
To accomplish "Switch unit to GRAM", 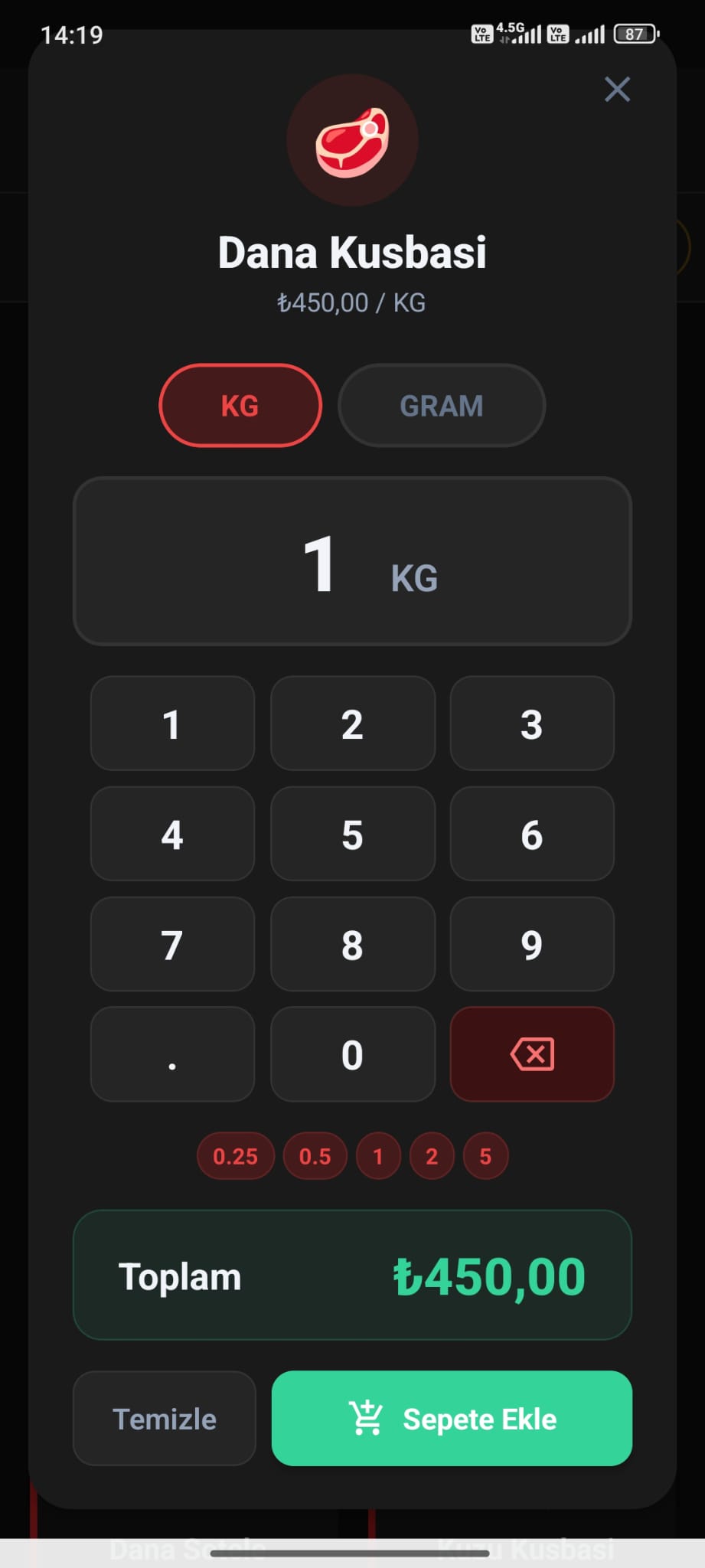I will (441, 405).
